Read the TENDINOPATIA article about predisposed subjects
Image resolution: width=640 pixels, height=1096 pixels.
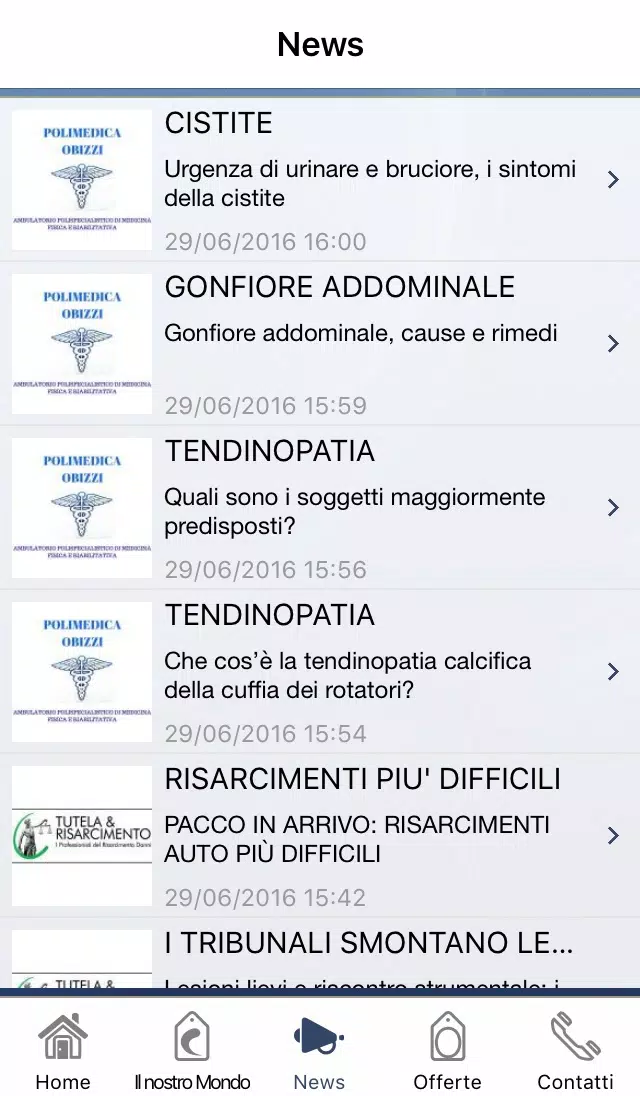320,508
